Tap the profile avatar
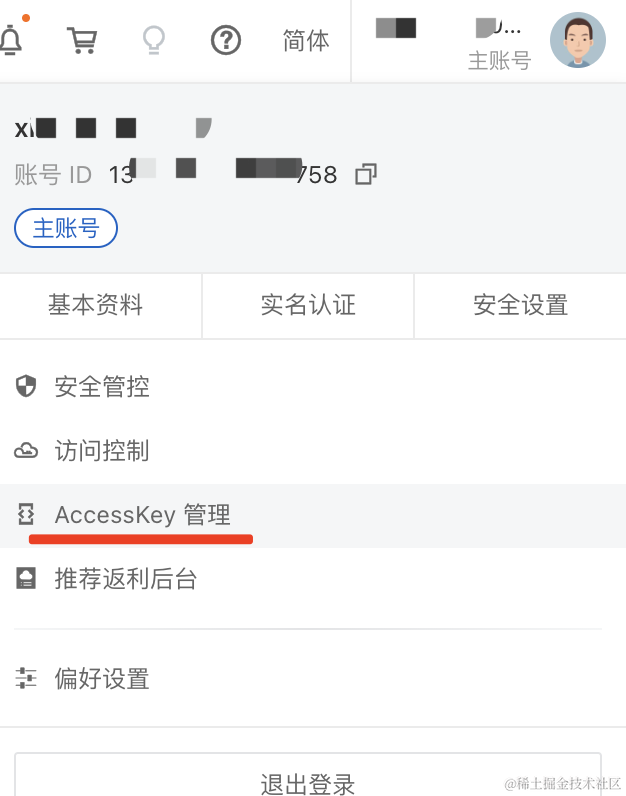 pyautogui.click(x=578, y=40)
